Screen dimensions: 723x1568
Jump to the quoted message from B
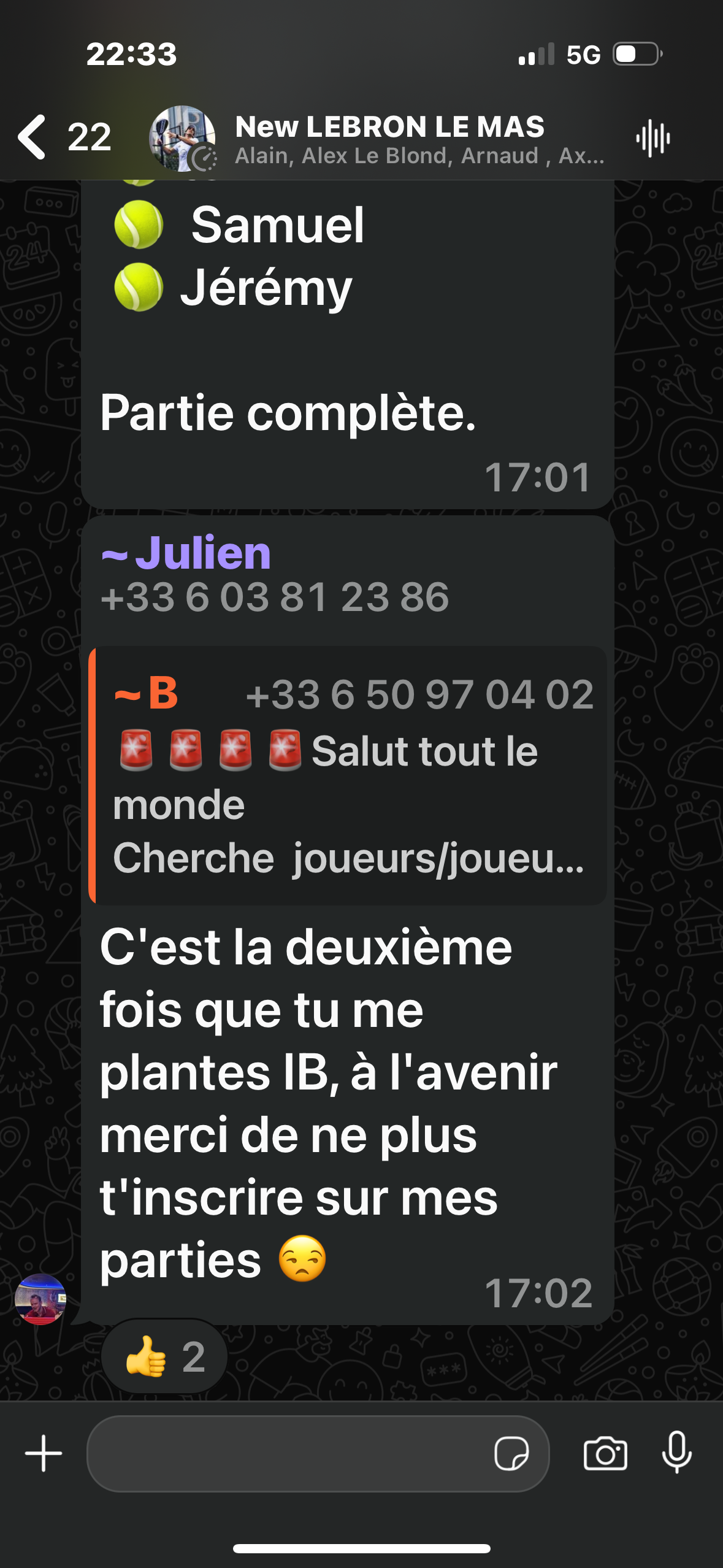pos(348,775)
